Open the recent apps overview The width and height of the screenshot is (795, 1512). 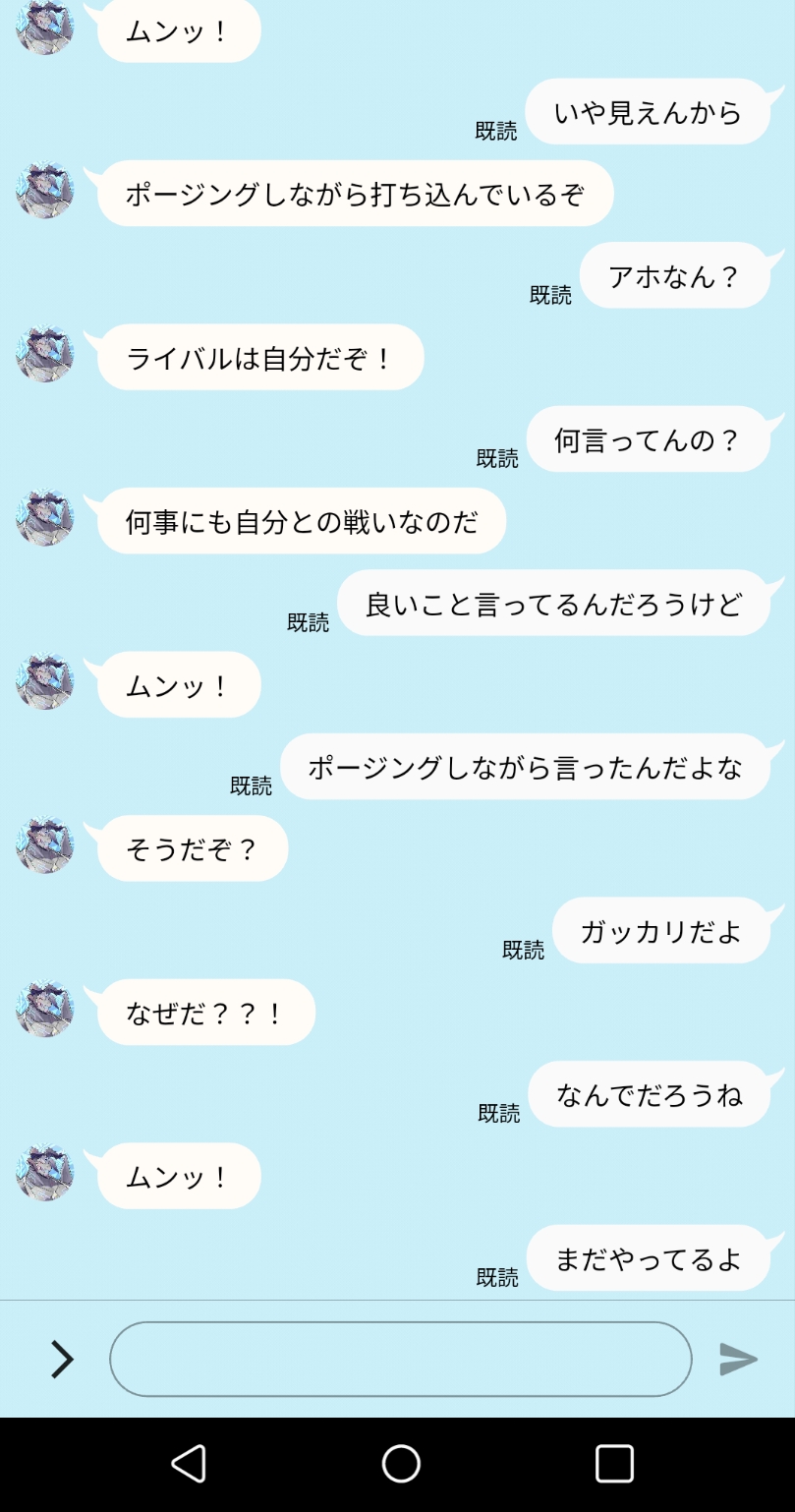coord(614,1463)
